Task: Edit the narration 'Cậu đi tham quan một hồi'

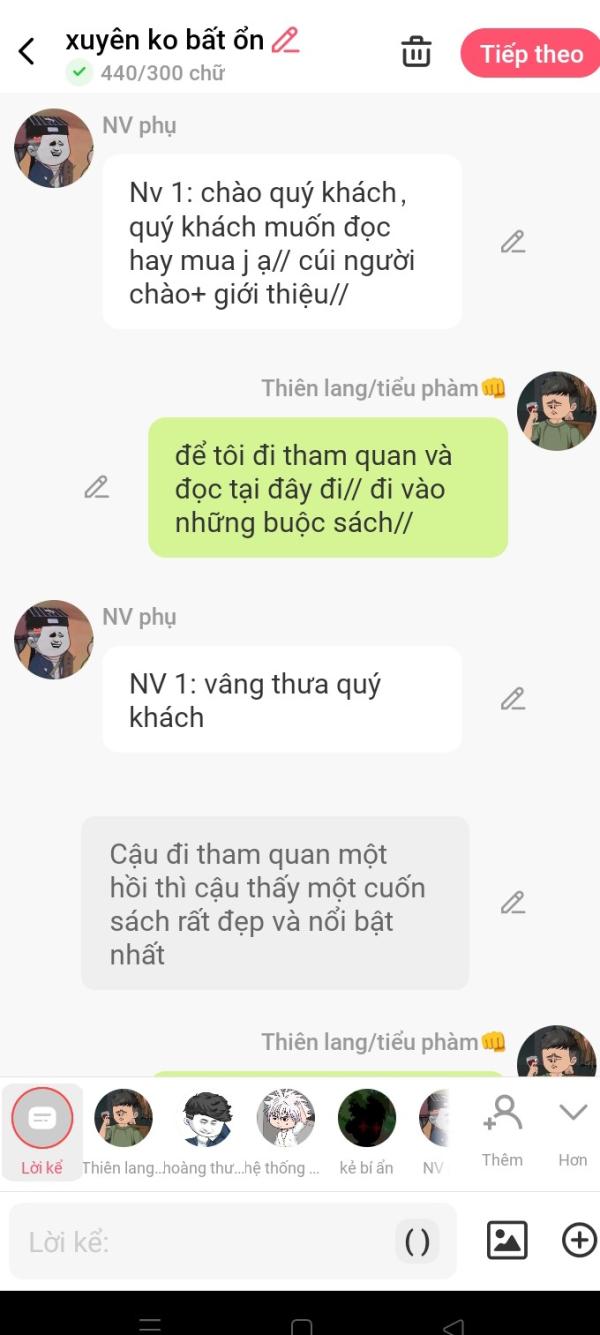Action: [513, 903]
